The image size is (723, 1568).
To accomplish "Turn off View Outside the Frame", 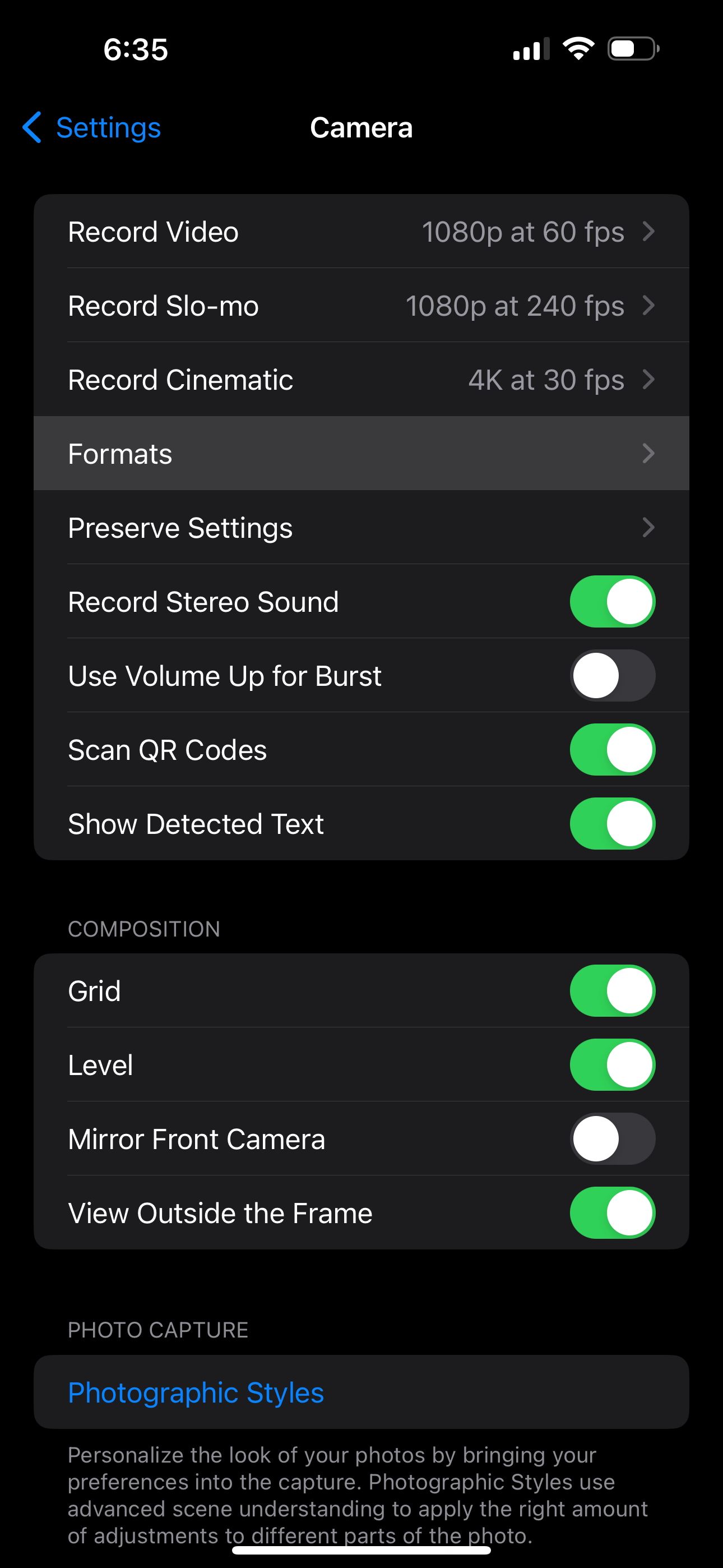I will (611, 1212).
